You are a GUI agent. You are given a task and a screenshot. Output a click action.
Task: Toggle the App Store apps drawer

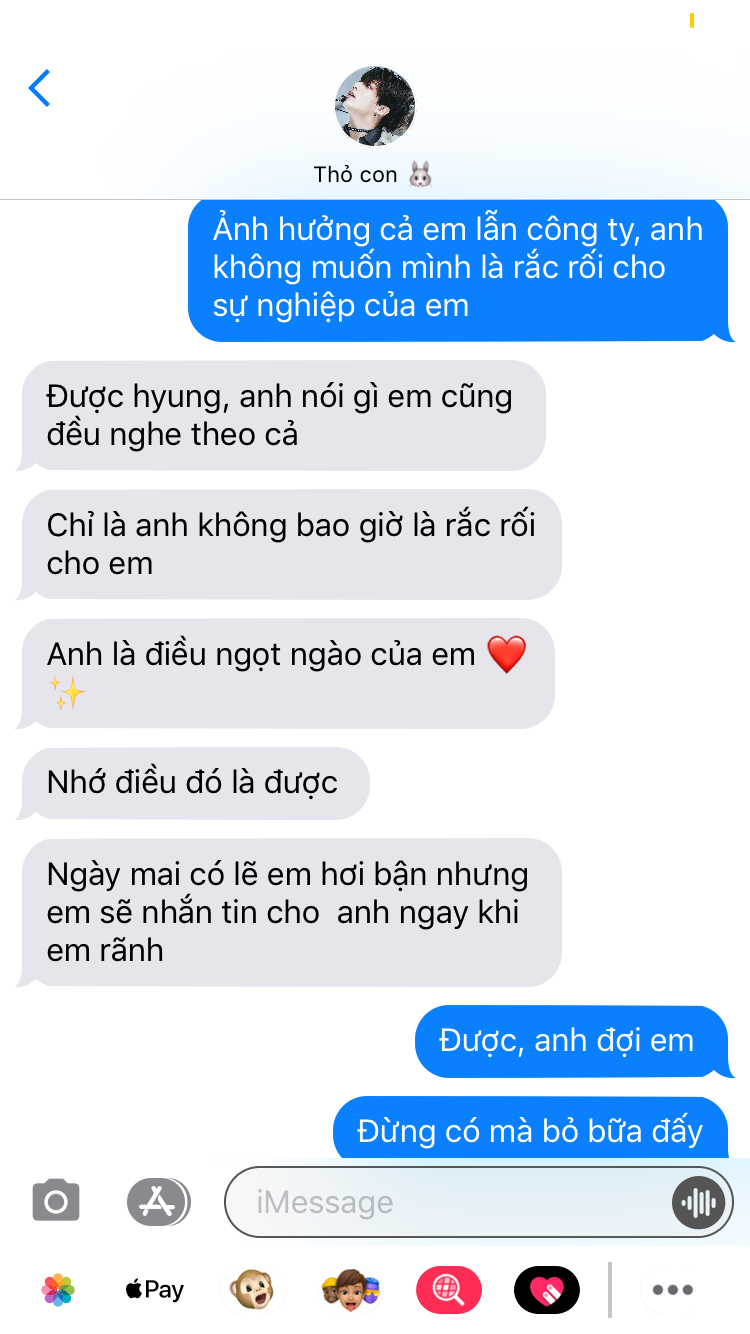(158, 1201)
